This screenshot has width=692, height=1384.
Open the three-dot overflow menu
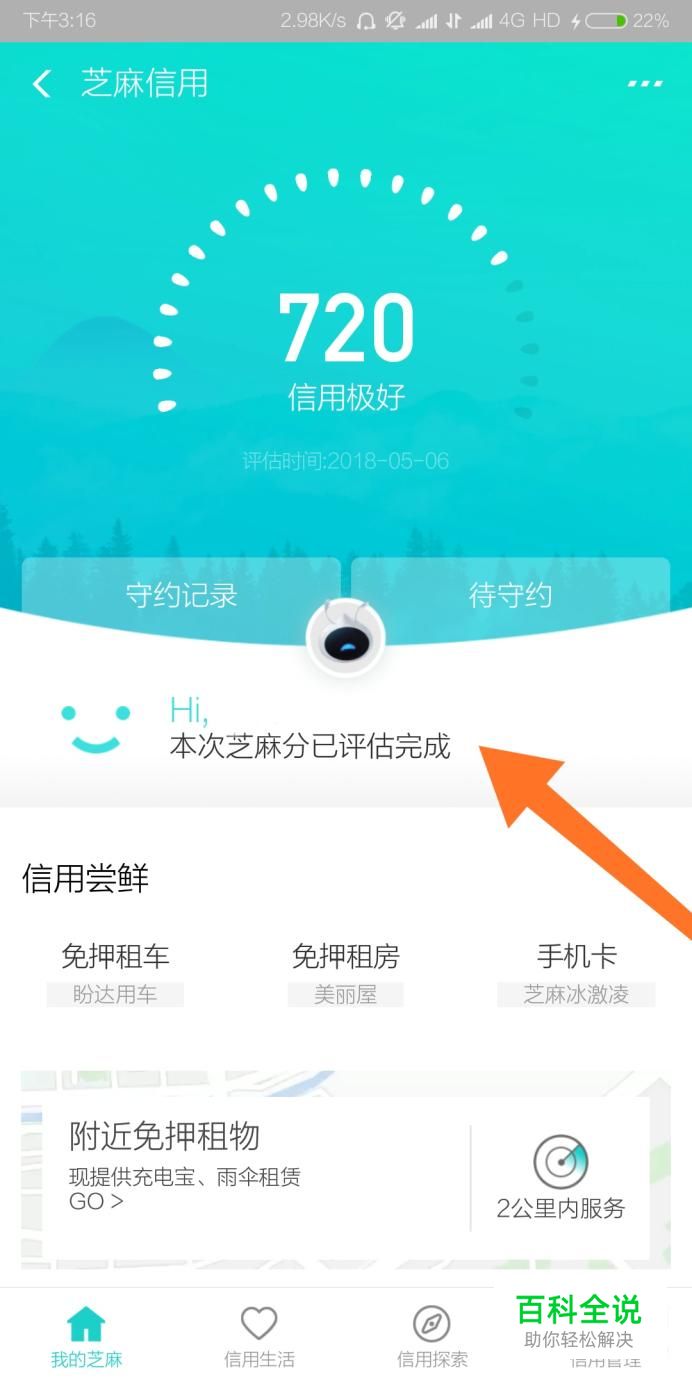click(645, 84)
